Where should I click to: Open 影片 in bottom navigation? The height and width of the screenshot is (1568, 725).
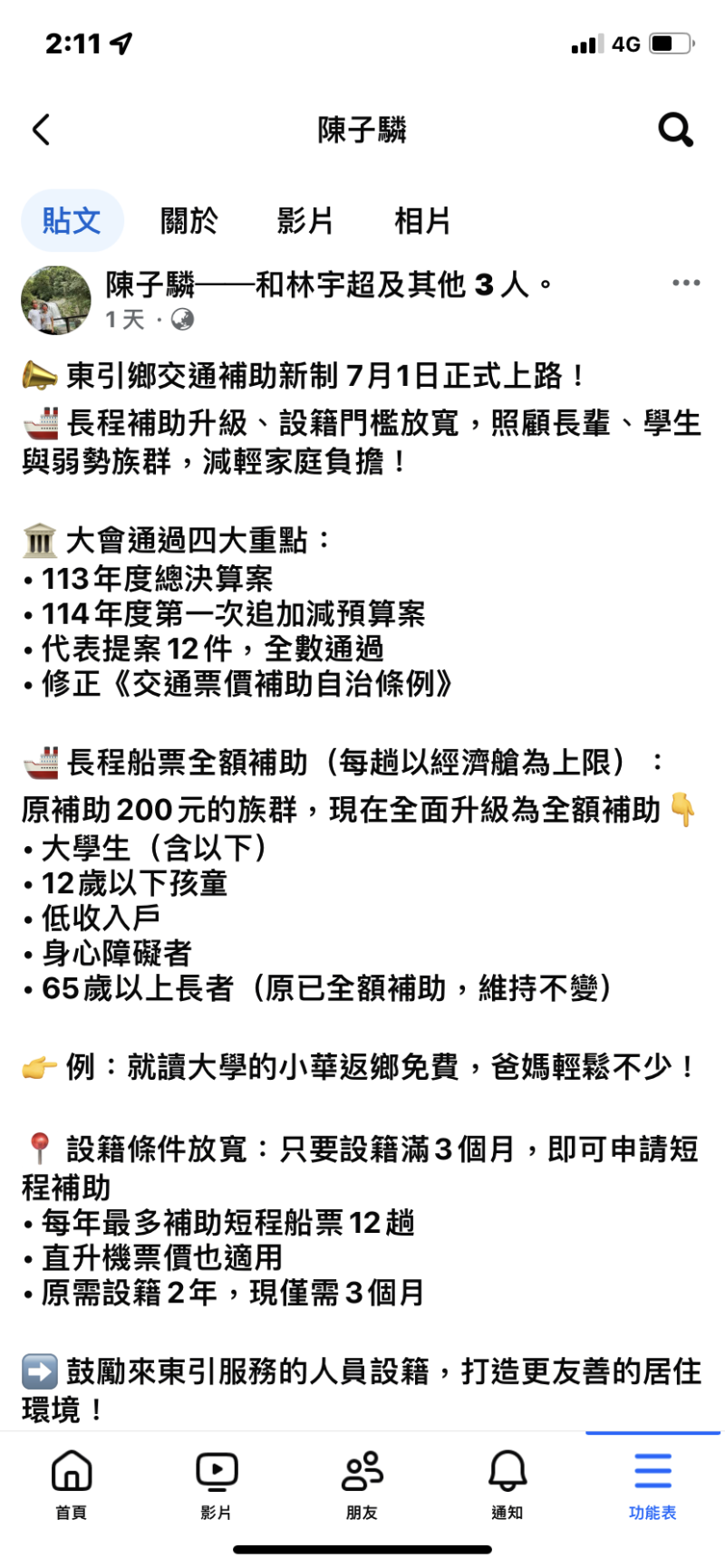[x=217, y=1484]
